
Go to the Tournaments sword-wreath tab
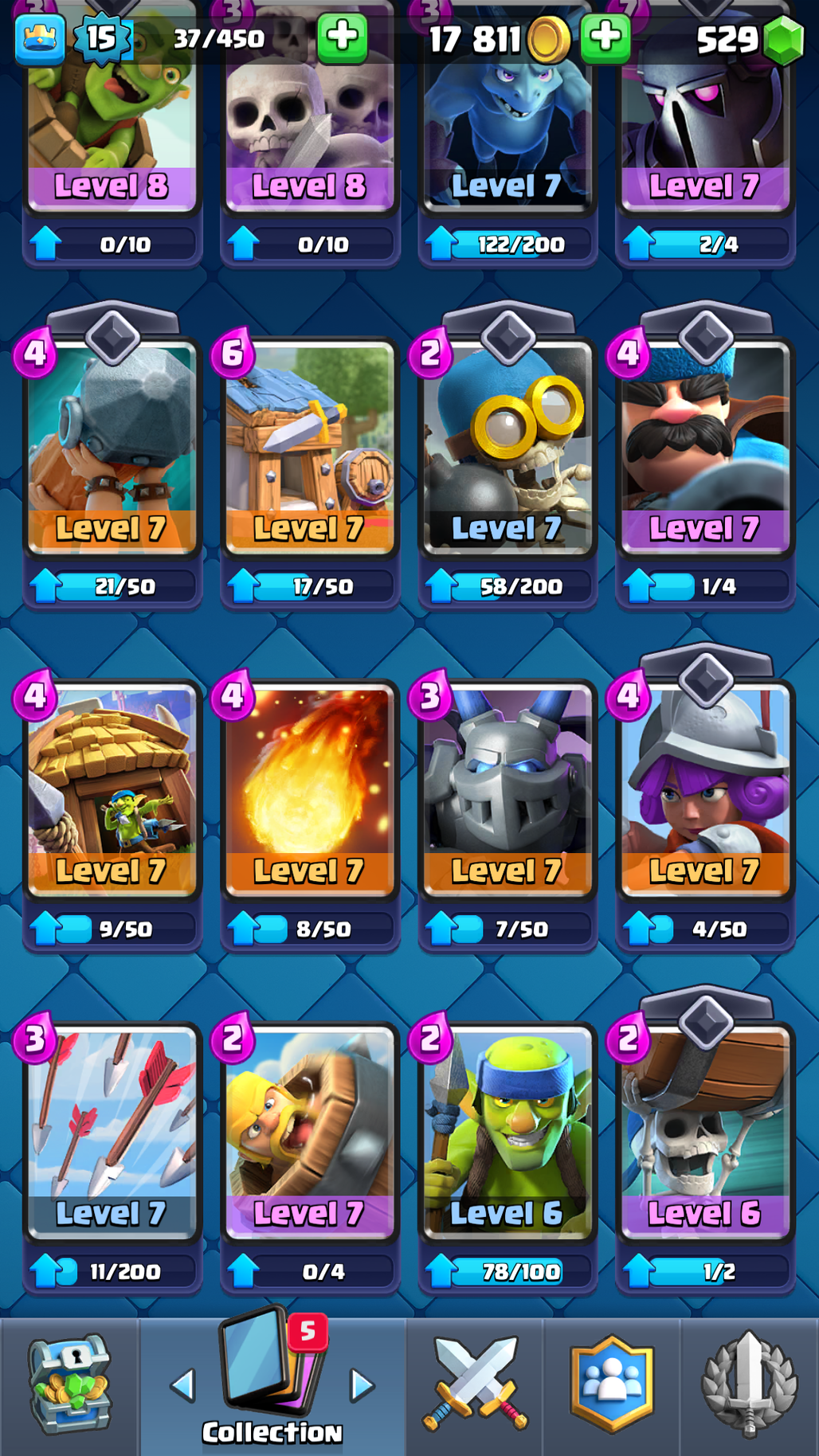[x=749, y=1384]
